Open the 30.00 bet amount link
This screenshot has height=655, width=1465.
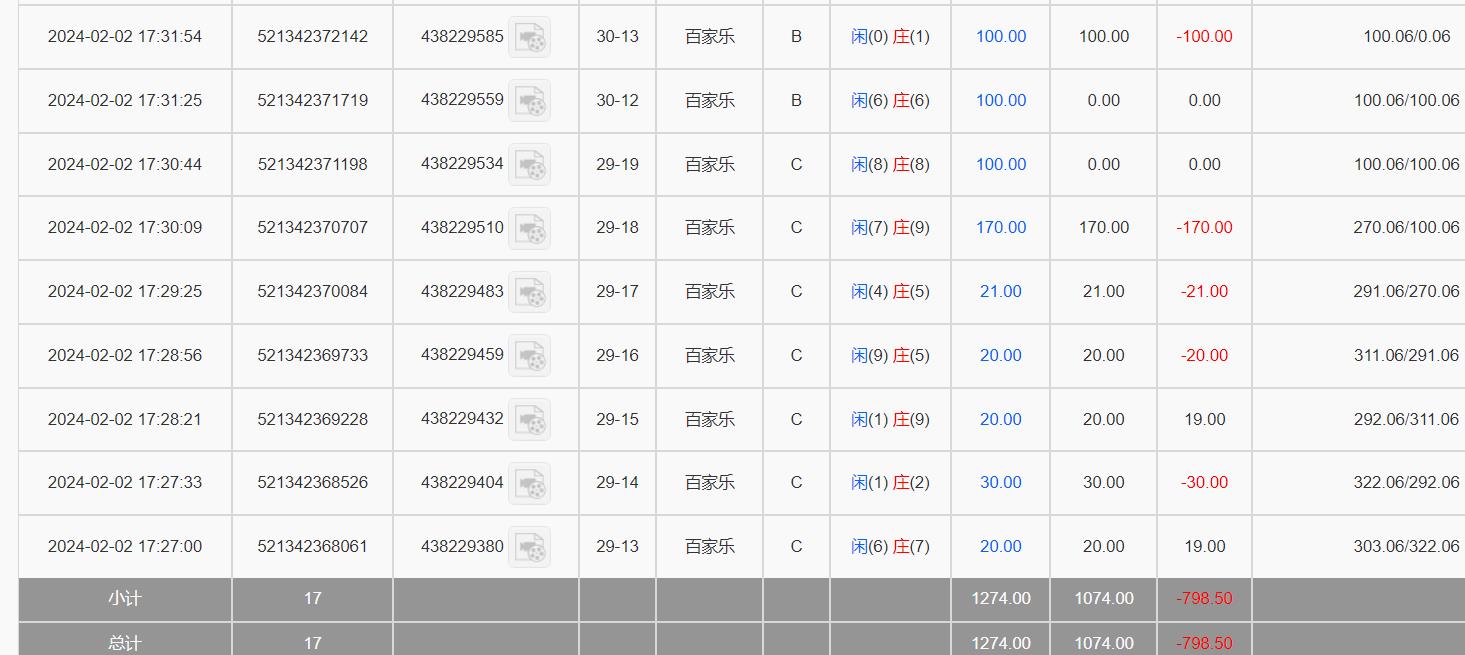1001,483
